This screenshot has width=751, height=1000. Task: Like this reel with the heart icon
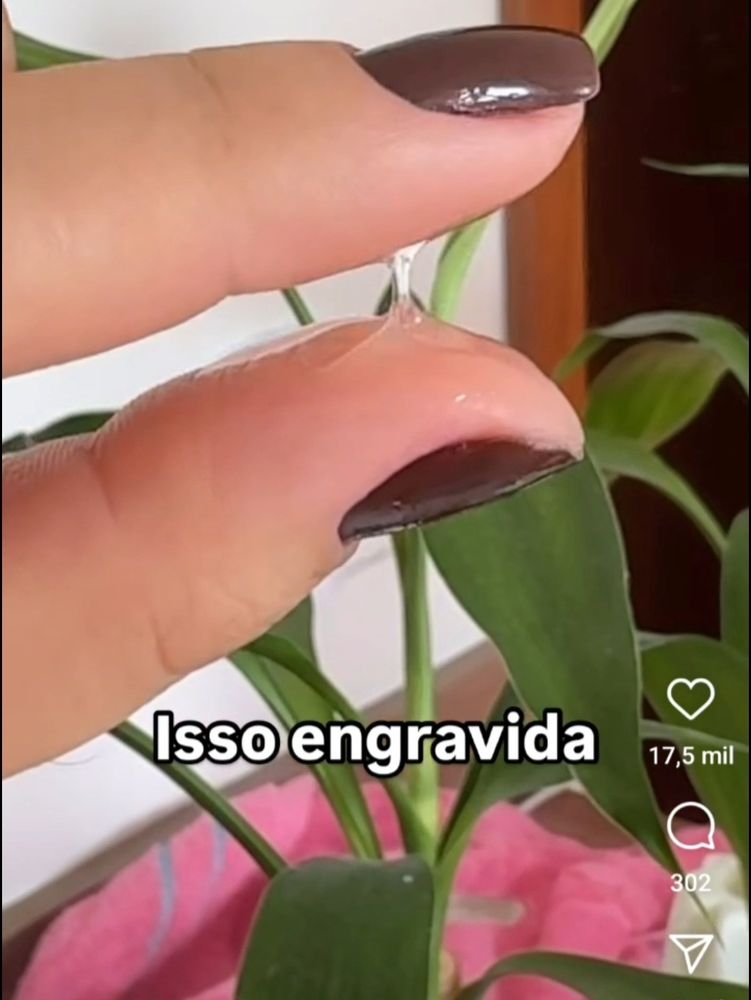coord(690,699)
